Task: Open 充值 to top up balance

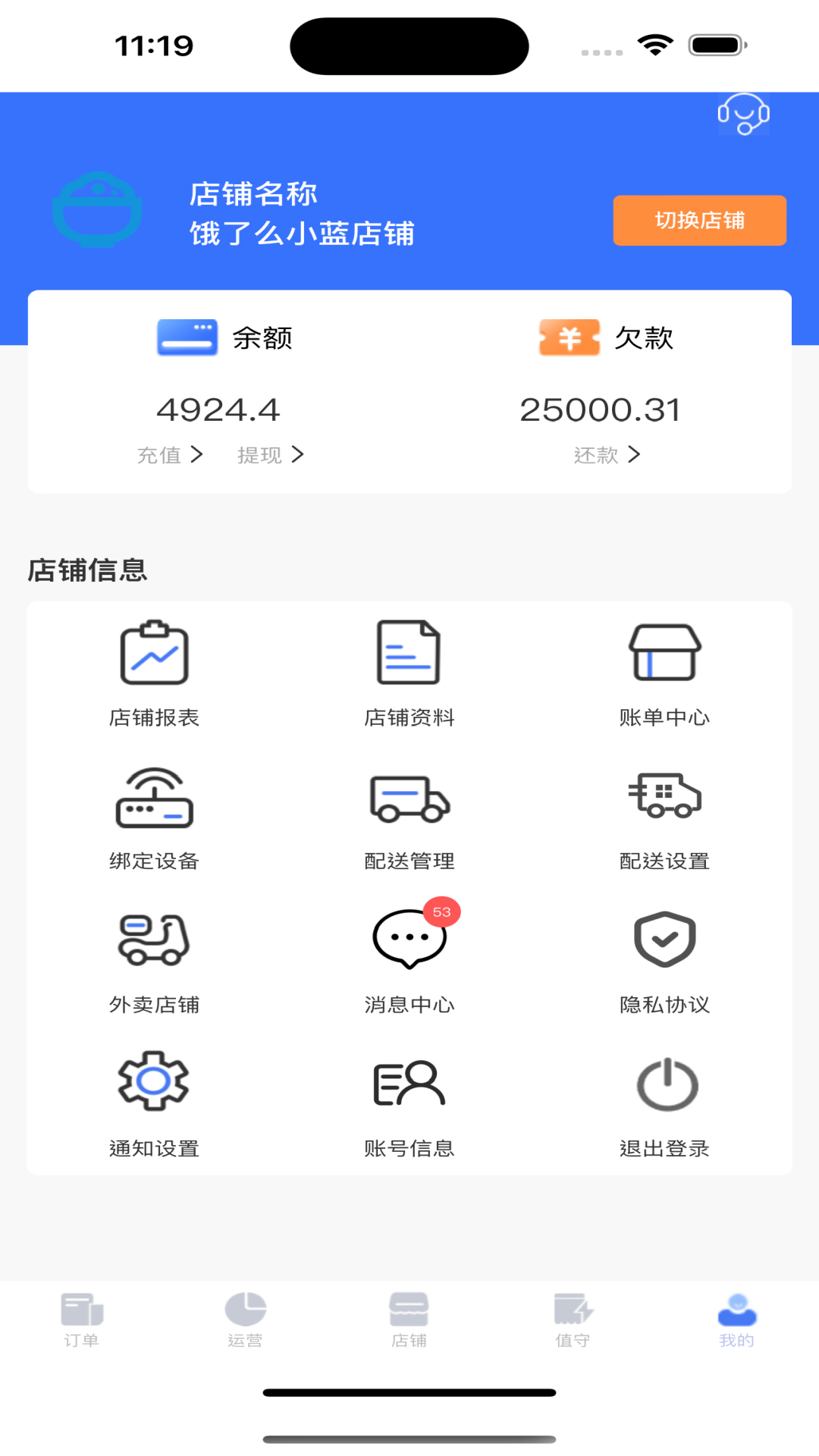Action: point(170,455)
